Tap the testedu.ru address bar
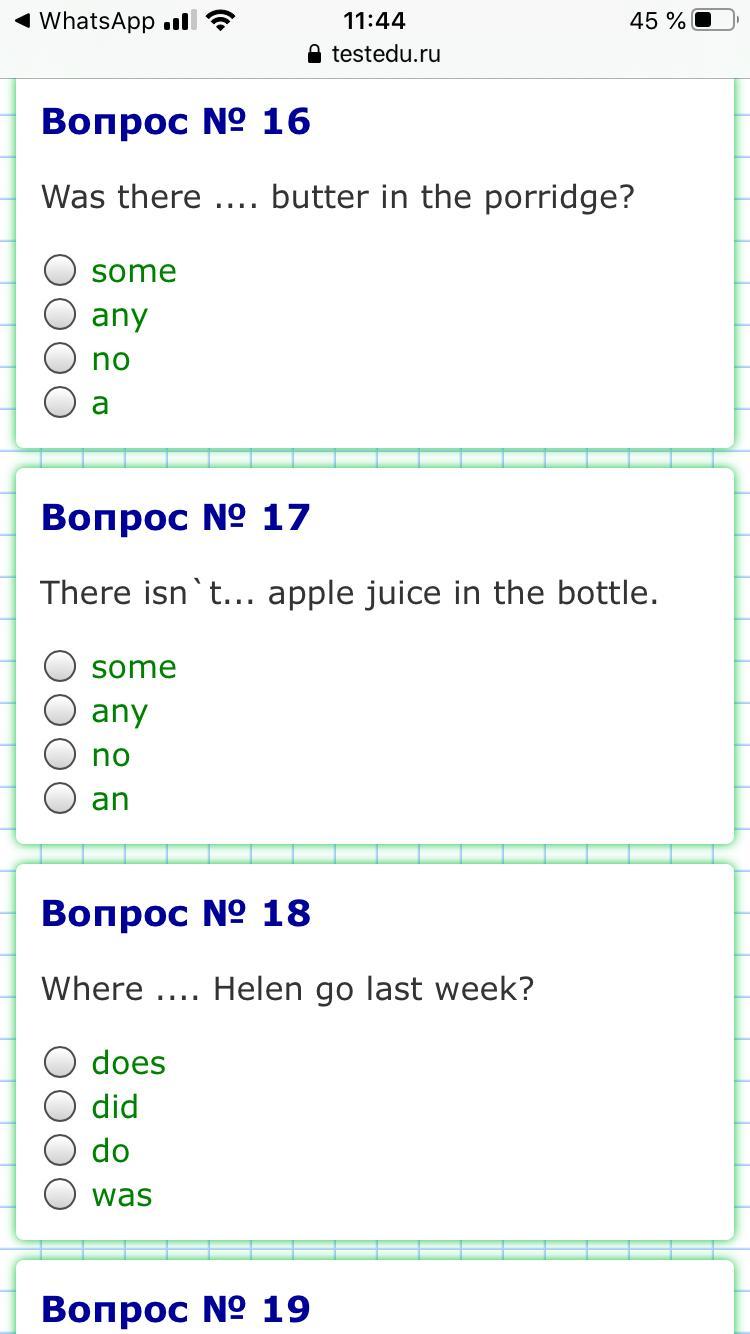The image size is (750, 1334). [x=375, y=54]
